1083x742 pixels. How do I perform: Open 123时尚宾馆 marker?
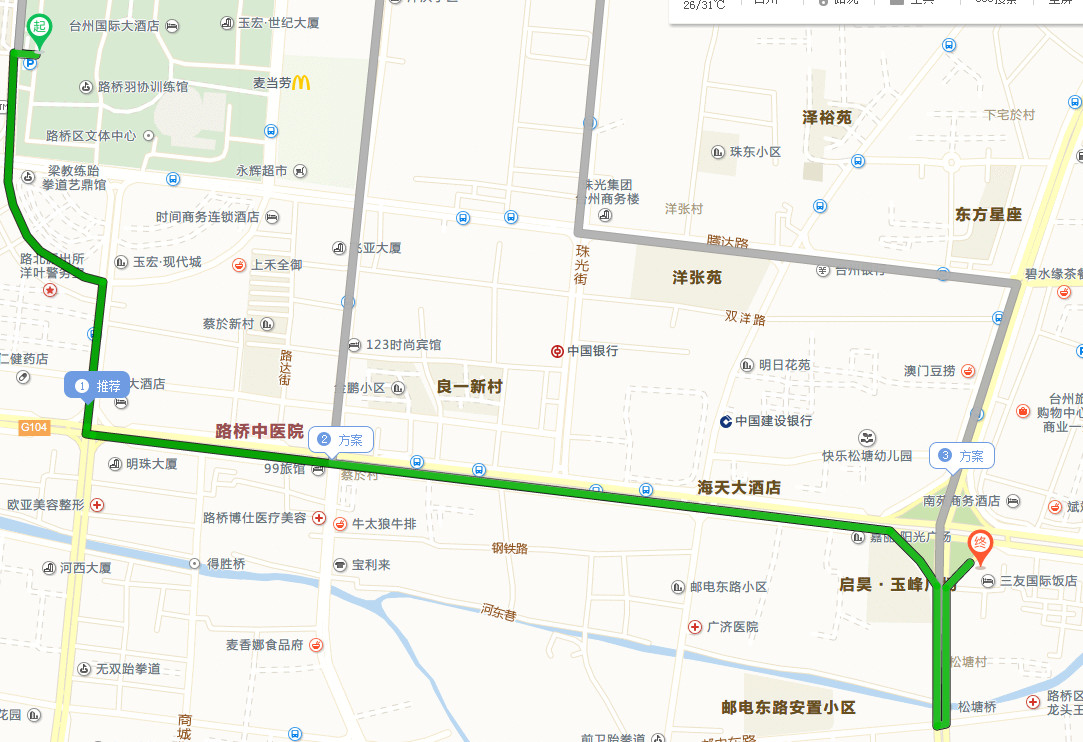tap(354, 345)
